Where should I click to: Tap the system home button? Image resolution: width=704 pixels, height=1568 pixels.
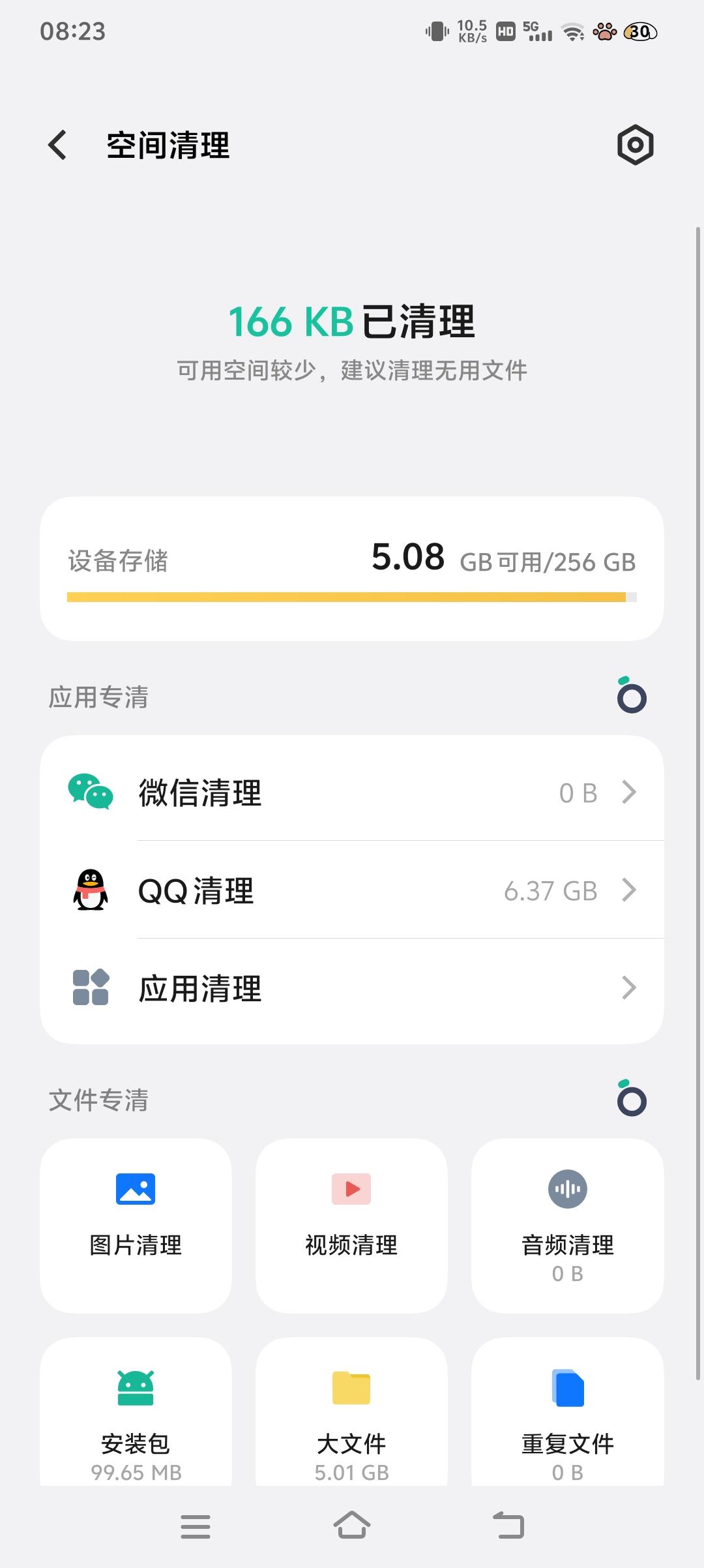click(352, 1526)
